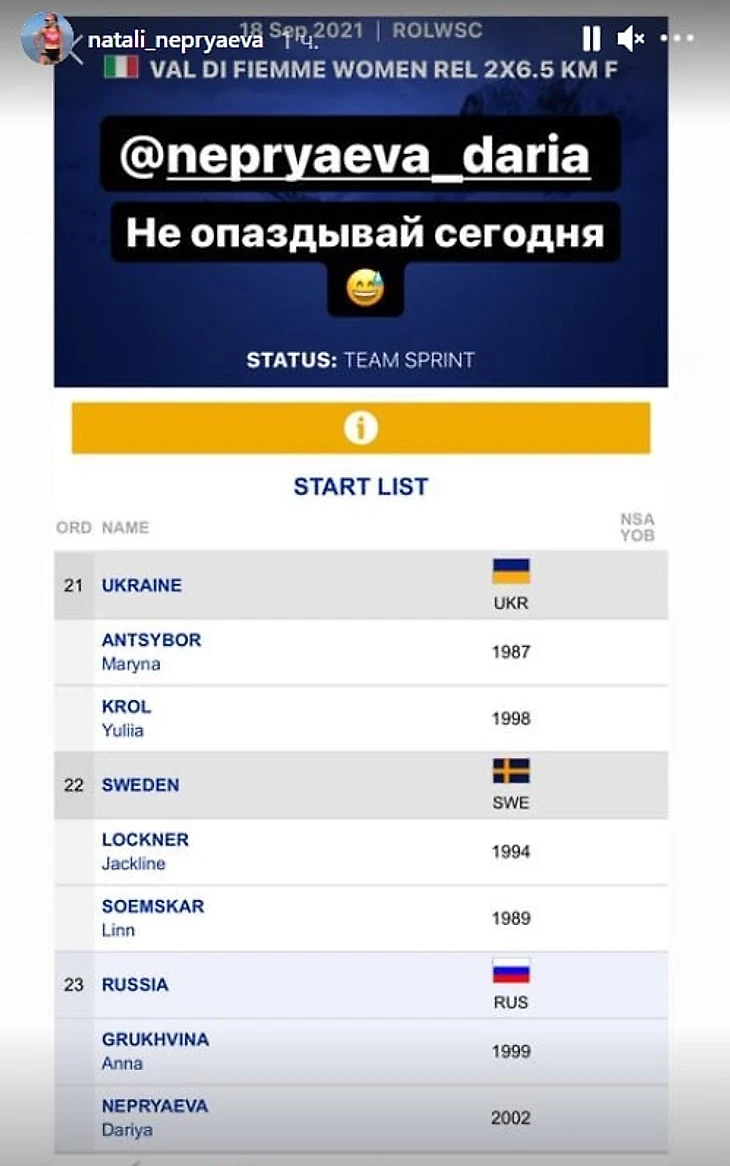Open natali_nepryaeva profile from username

[175, 40]
